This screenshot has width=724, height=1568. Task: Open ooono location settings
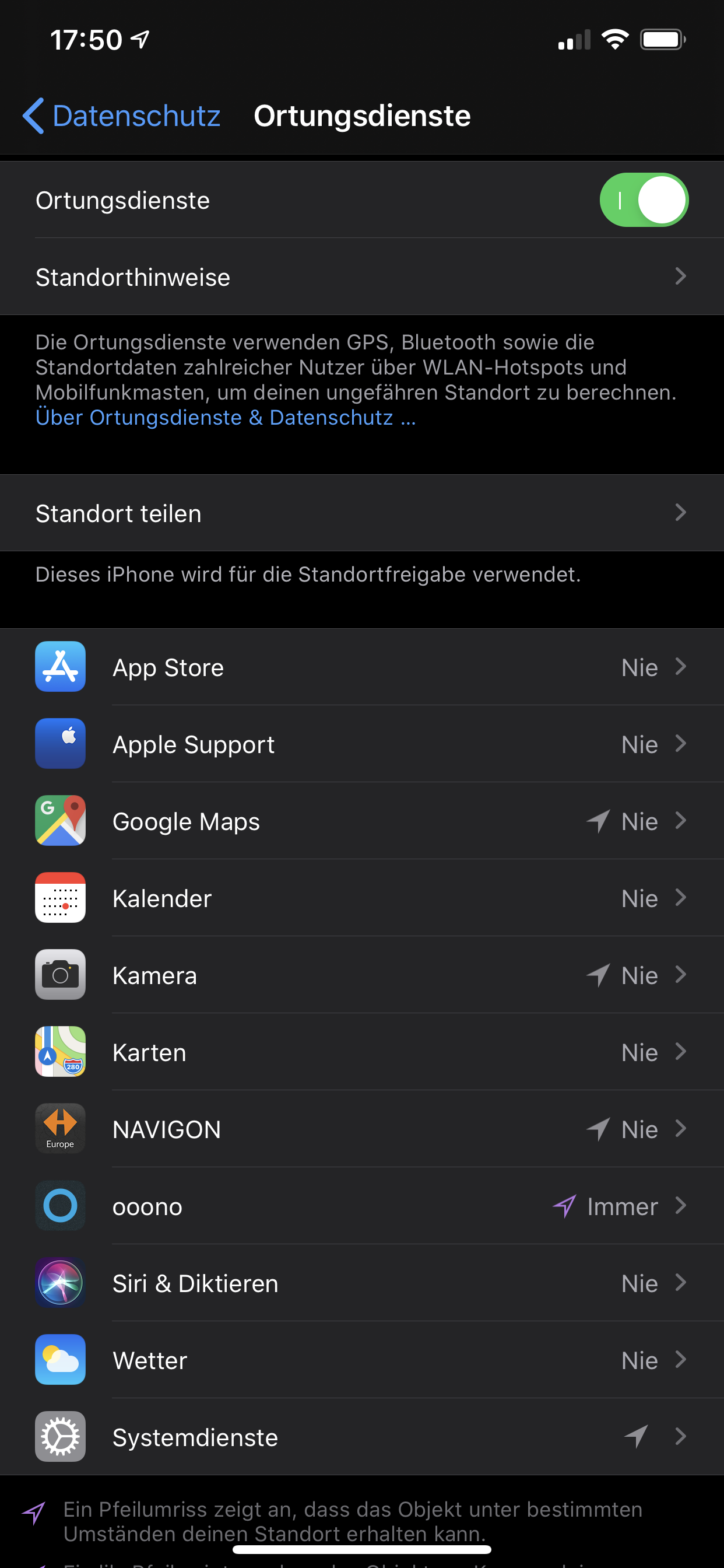pos(361,1206)
